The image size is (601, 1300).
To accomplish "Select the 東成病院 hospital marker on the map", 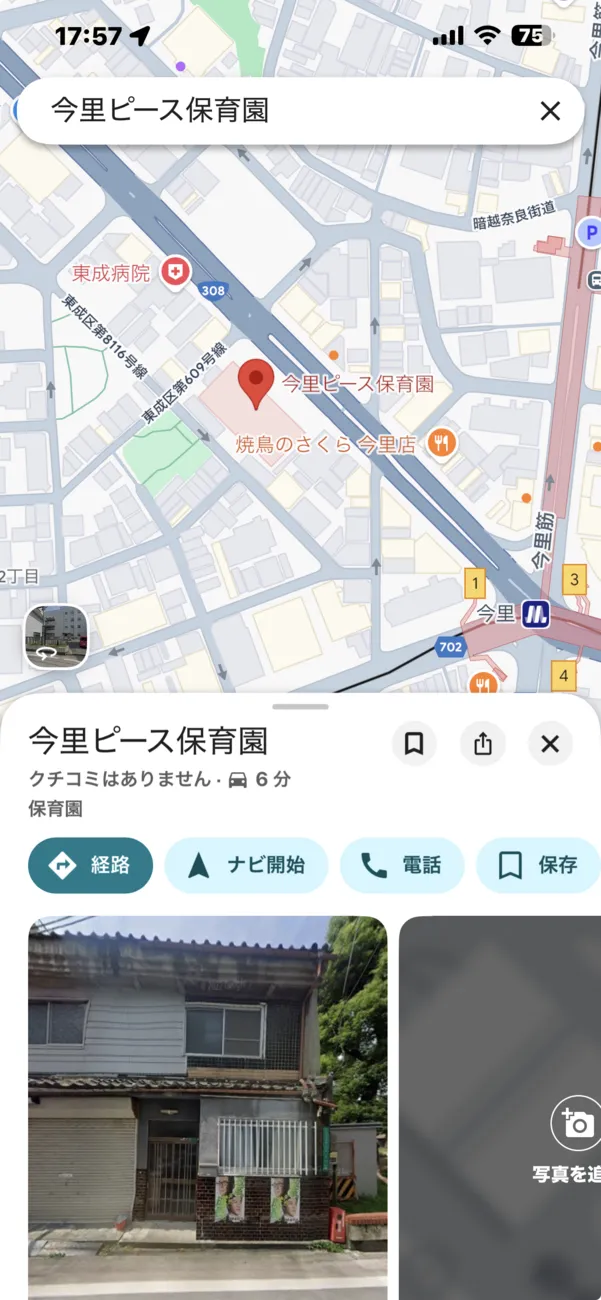I will pyautogui.click(x=176, y=271).
